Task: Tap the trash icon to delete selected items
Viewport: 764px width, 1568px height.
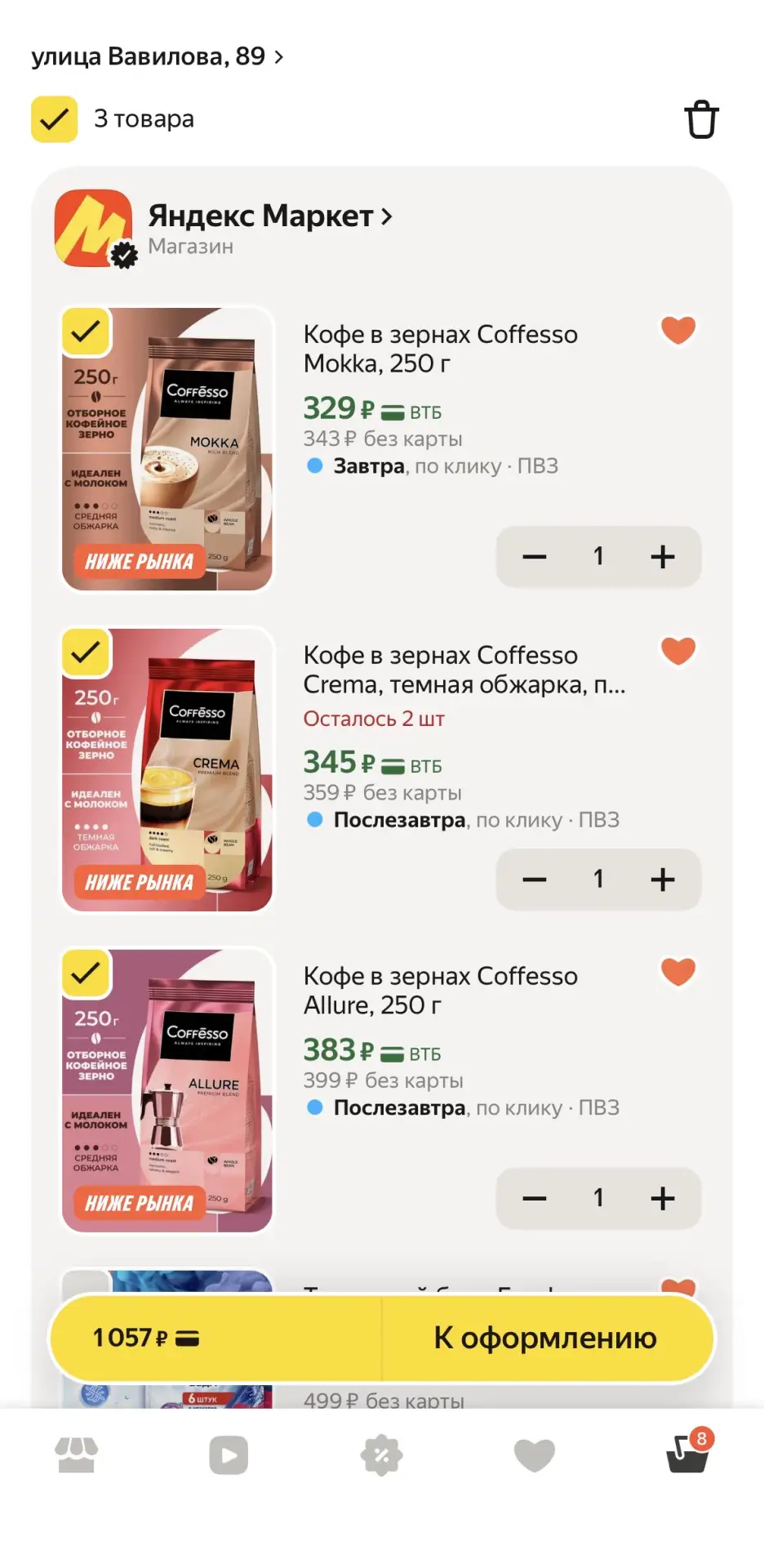Action: pos(701,119)
